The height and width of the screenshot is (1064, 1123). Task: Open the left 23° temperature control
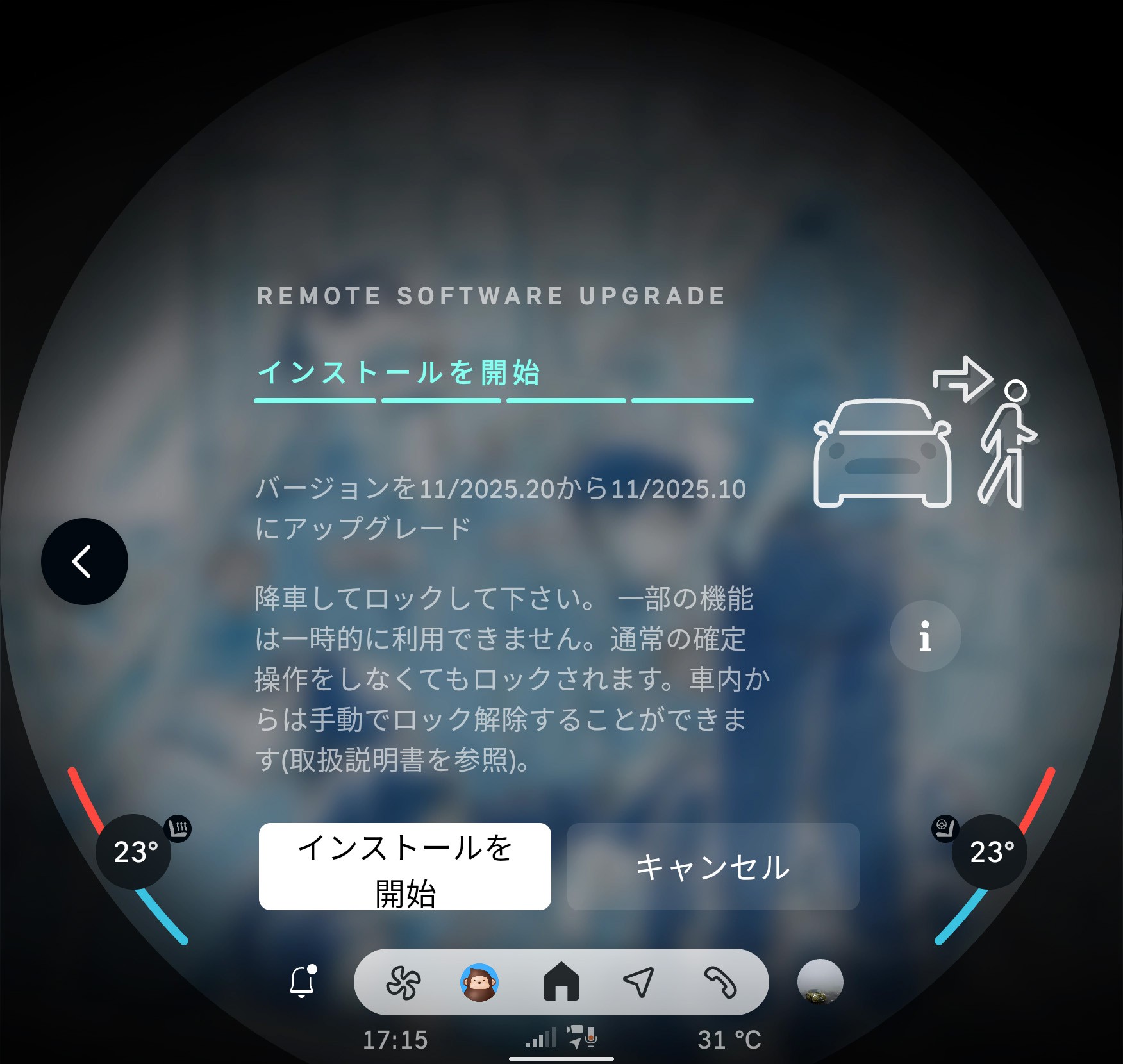(x=133, y=852)
